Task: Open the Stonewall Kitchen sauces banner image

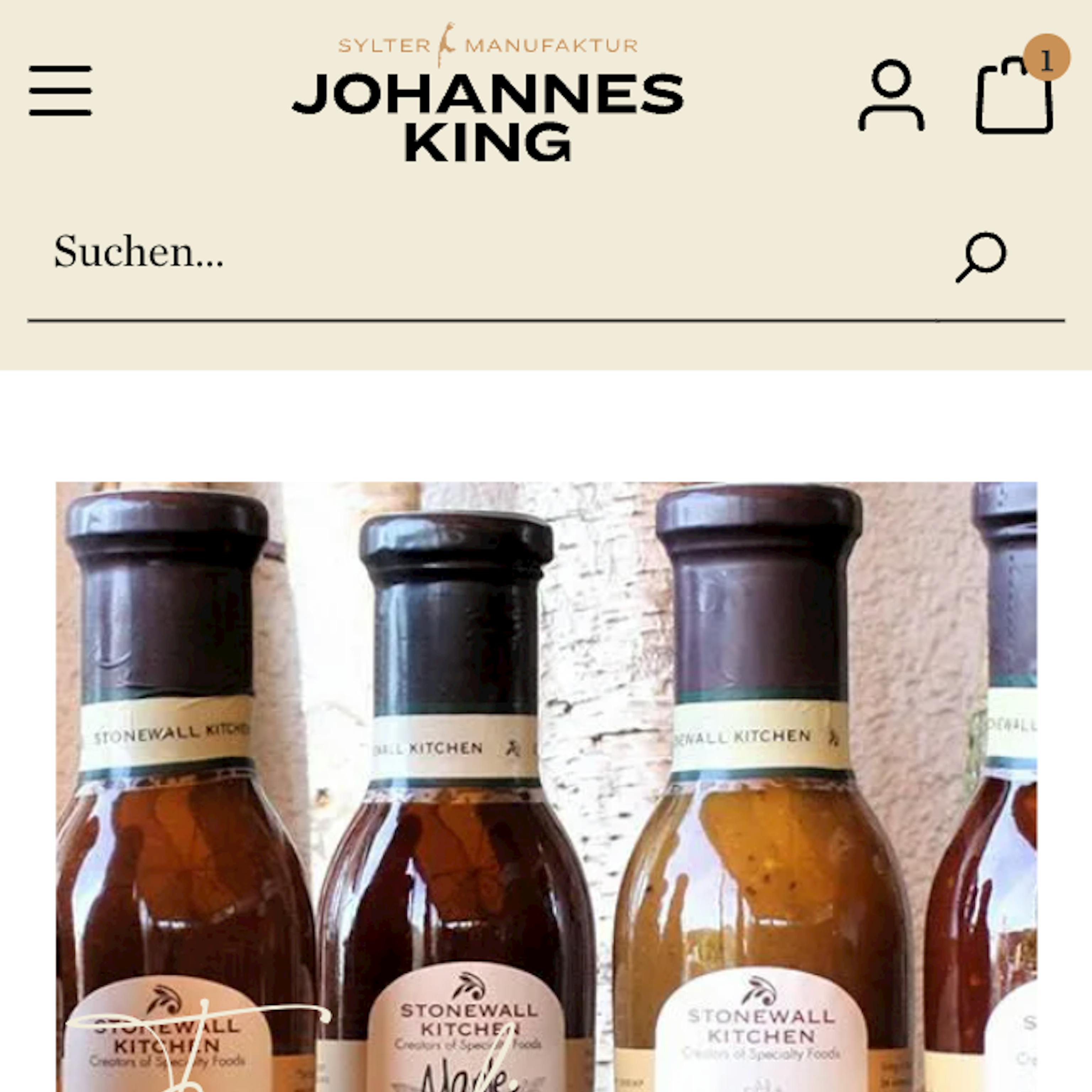Action: click(546, 786)
